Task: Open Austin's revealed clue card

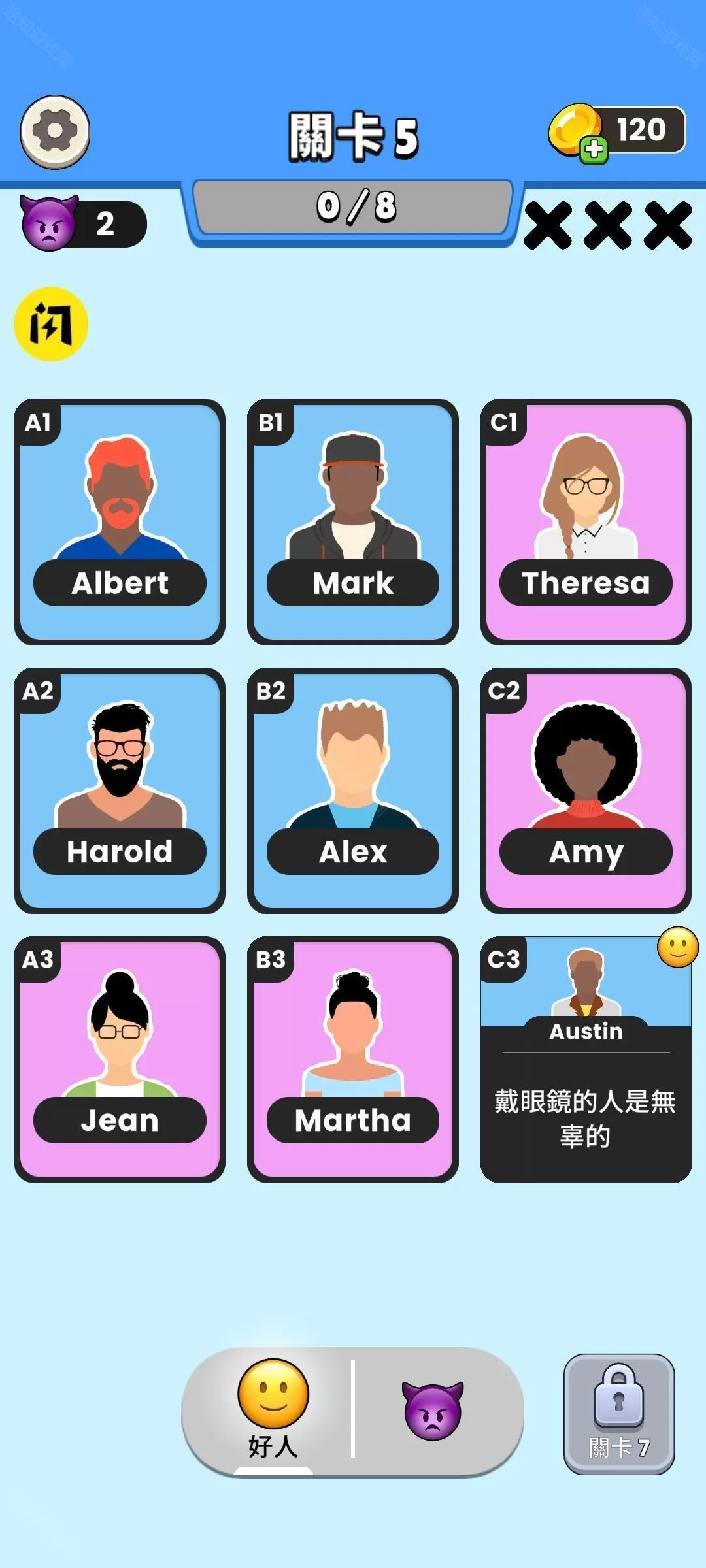Action: pyautogui.click(x=586, y=1059)
